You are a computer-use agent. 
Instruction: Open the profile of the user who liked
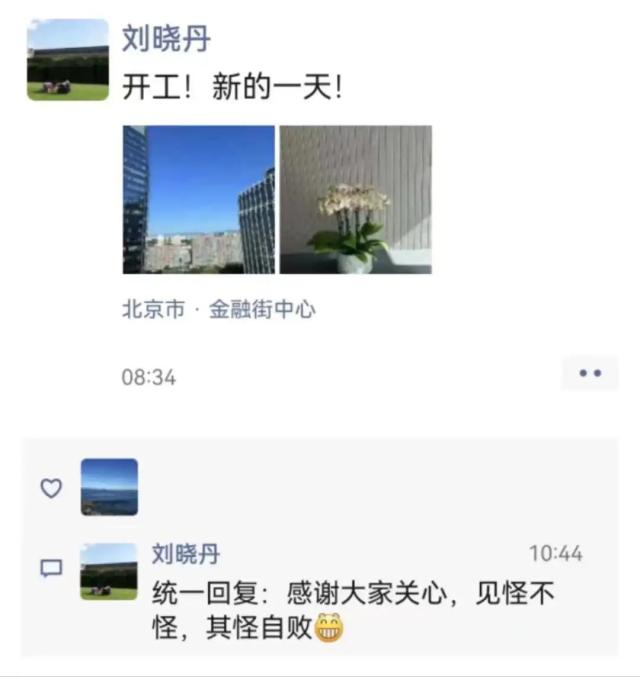[x=109, y=487]
